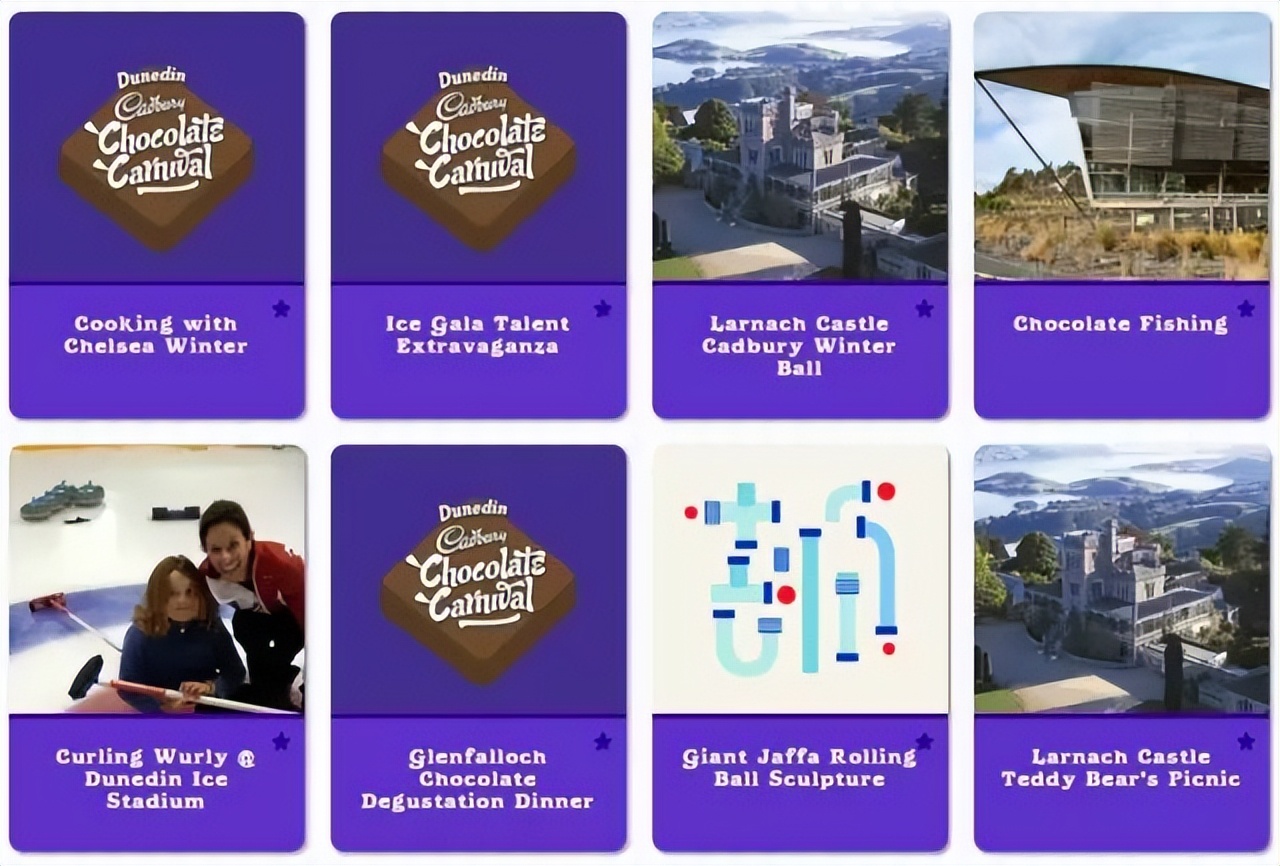This screenshot has width=1280, height=866.
Task: Open Larnach Castle Cadbury Winter Ball card
Action: point(800,345)
